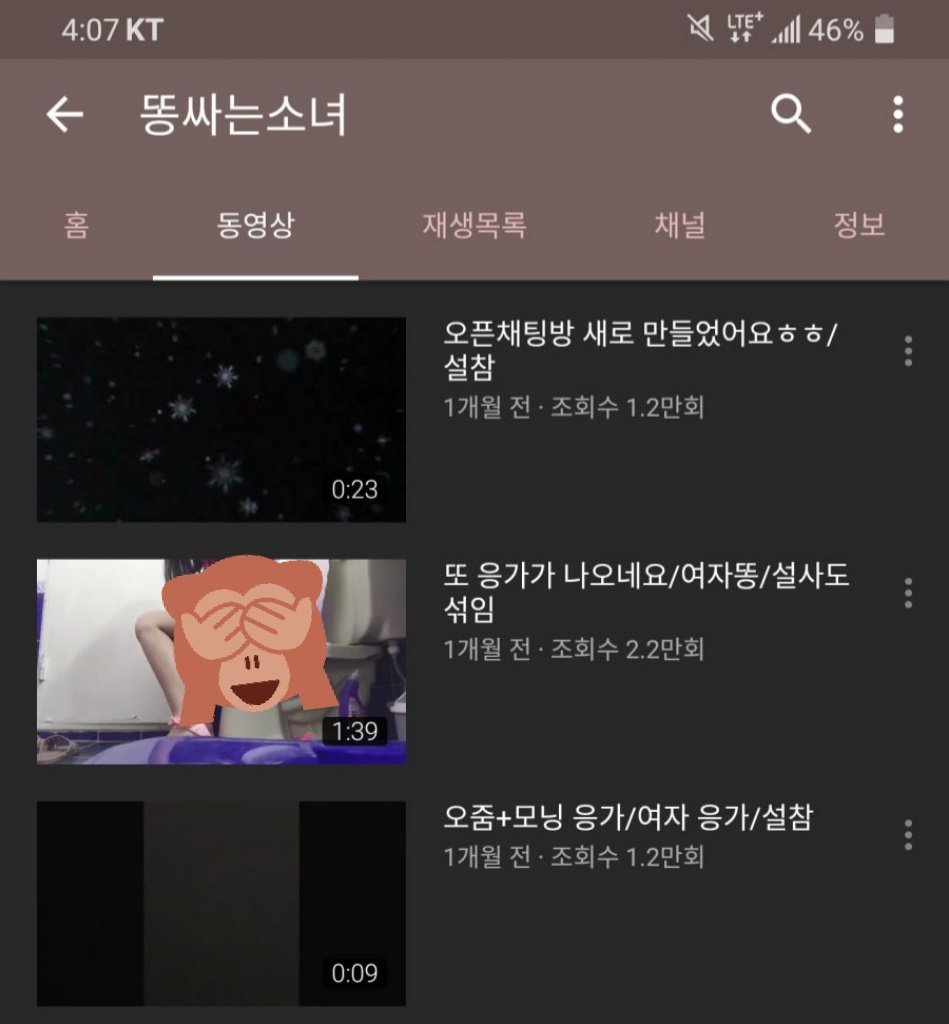Open options for the 오픈채팅방 video

coord(908,351)
